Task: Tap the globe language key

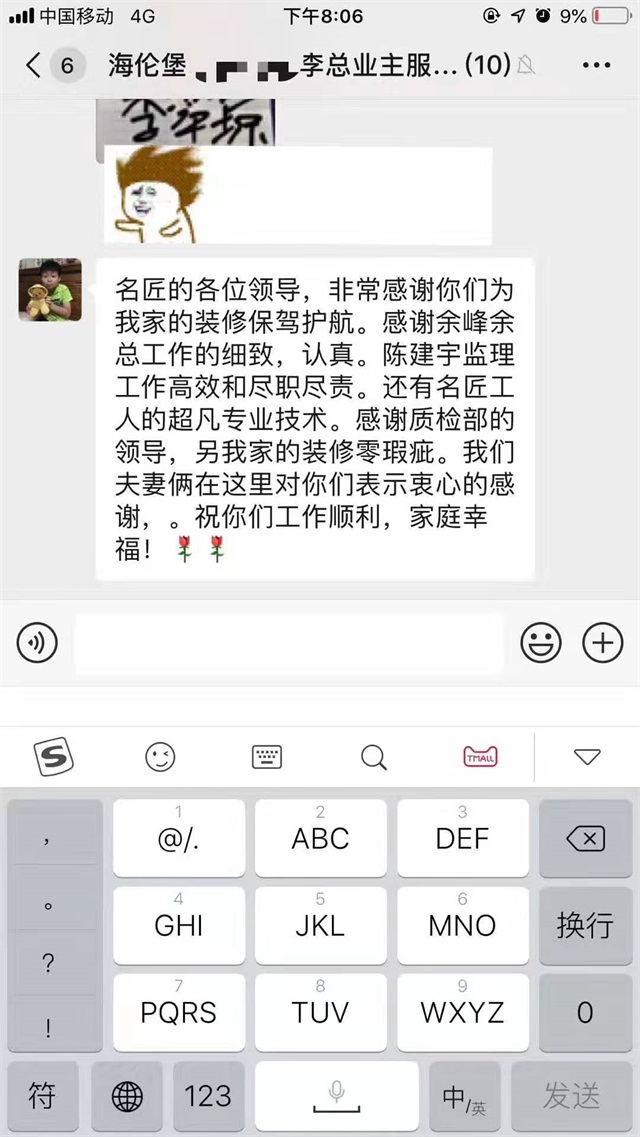Action: (127, 1096)
